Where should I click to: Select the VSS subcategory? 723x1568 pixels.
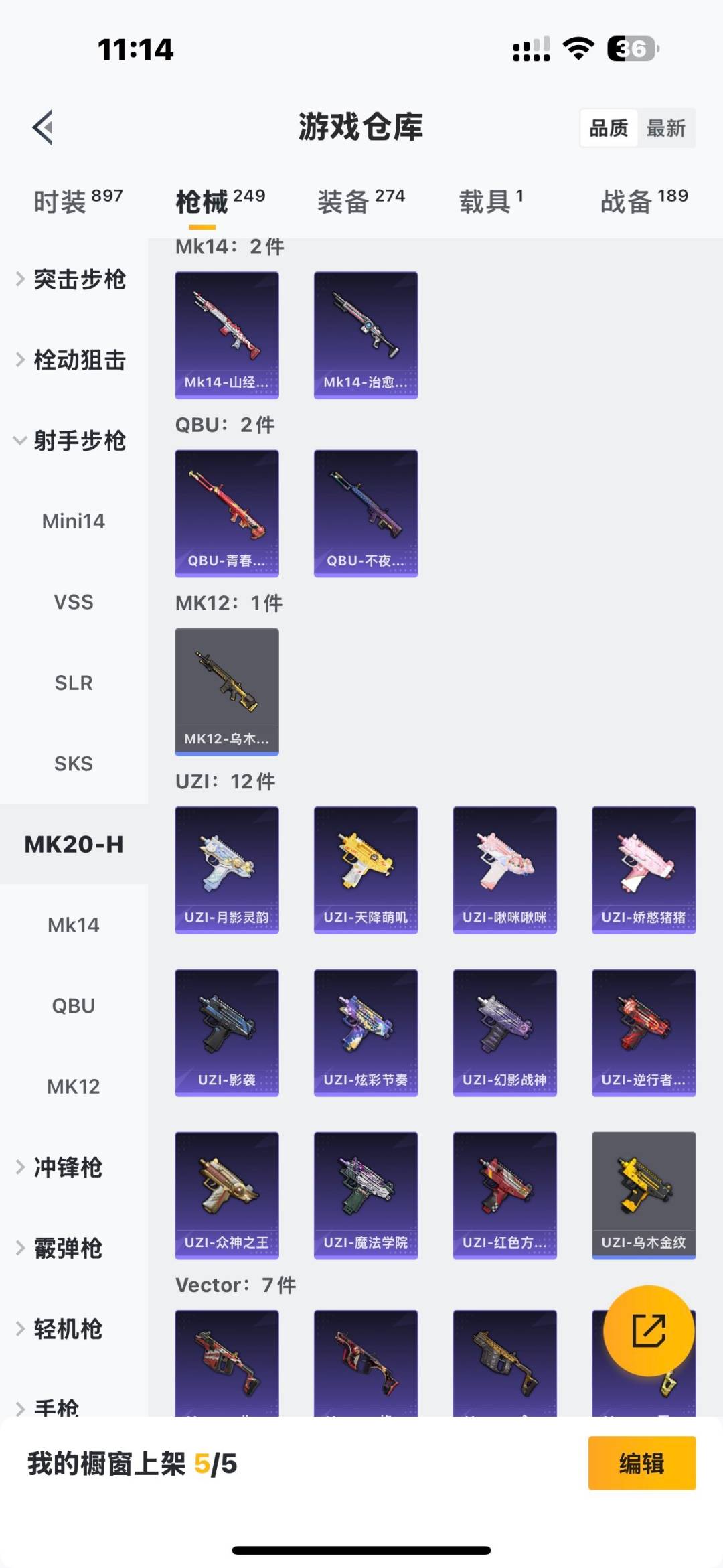tap(74, 601)
